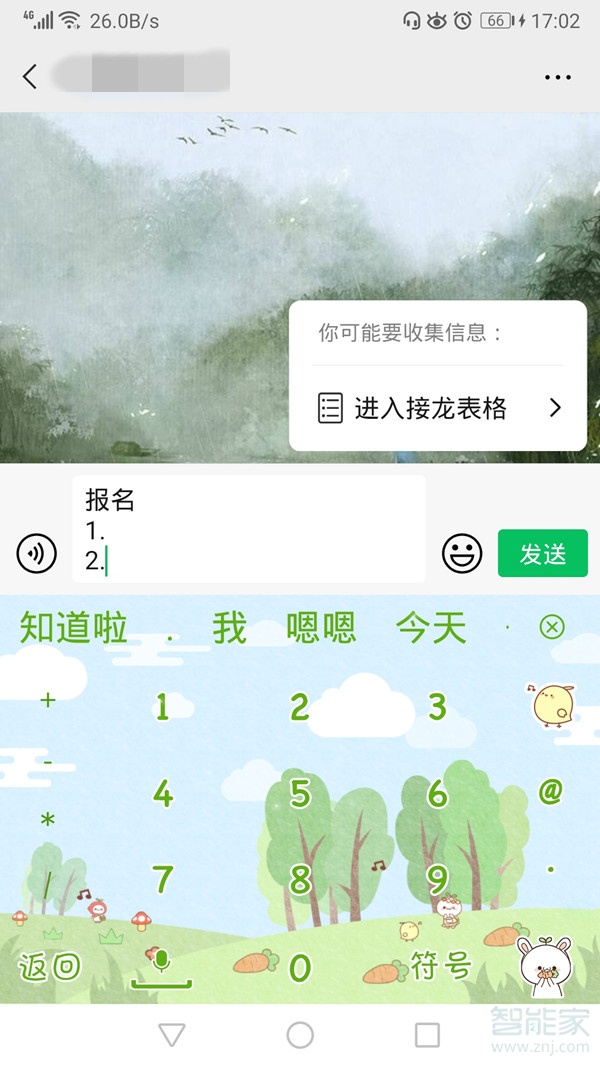
Task: Pick the suggestion 知道啦
Action: tap(74, 629)
